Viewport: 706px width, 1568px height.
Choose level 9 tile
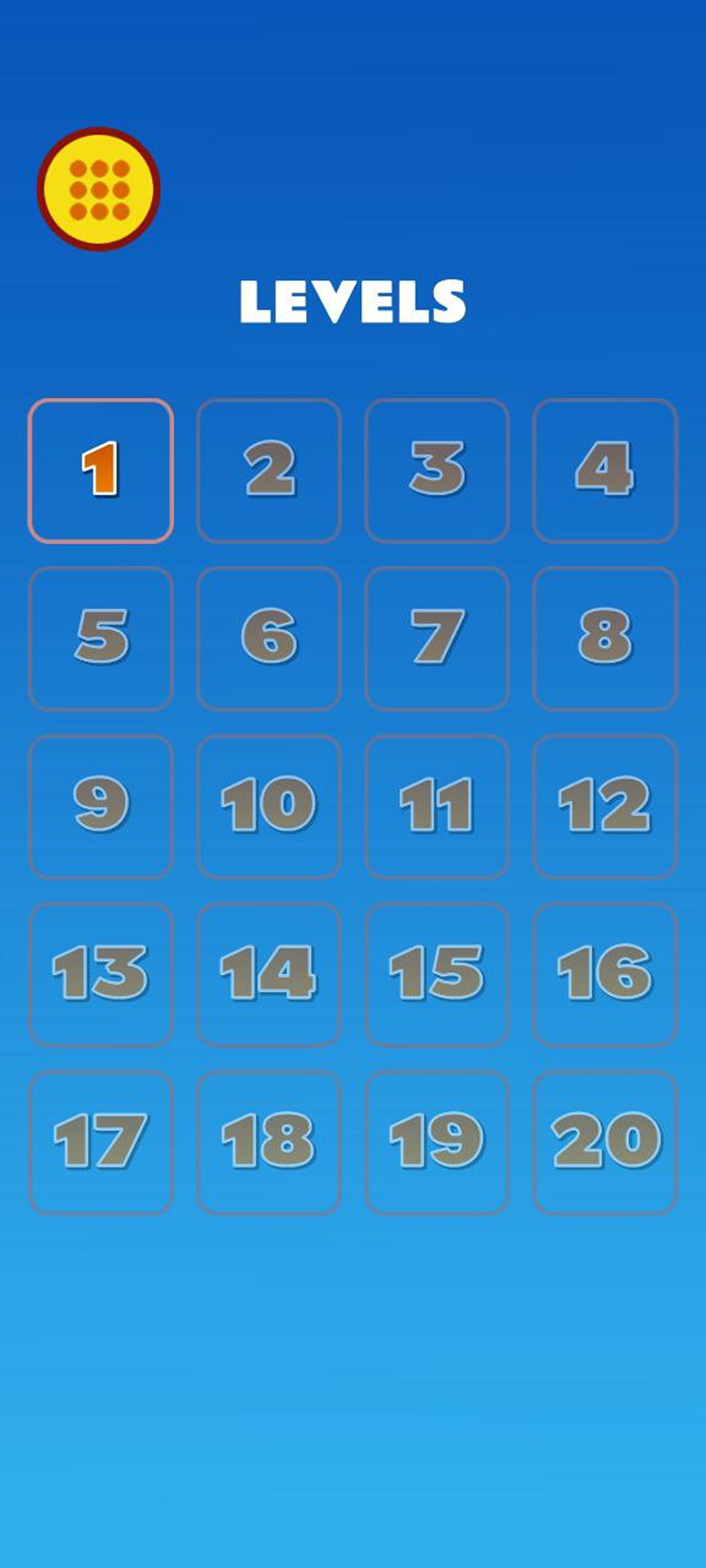pyautogui.click(x=101, y=806)
